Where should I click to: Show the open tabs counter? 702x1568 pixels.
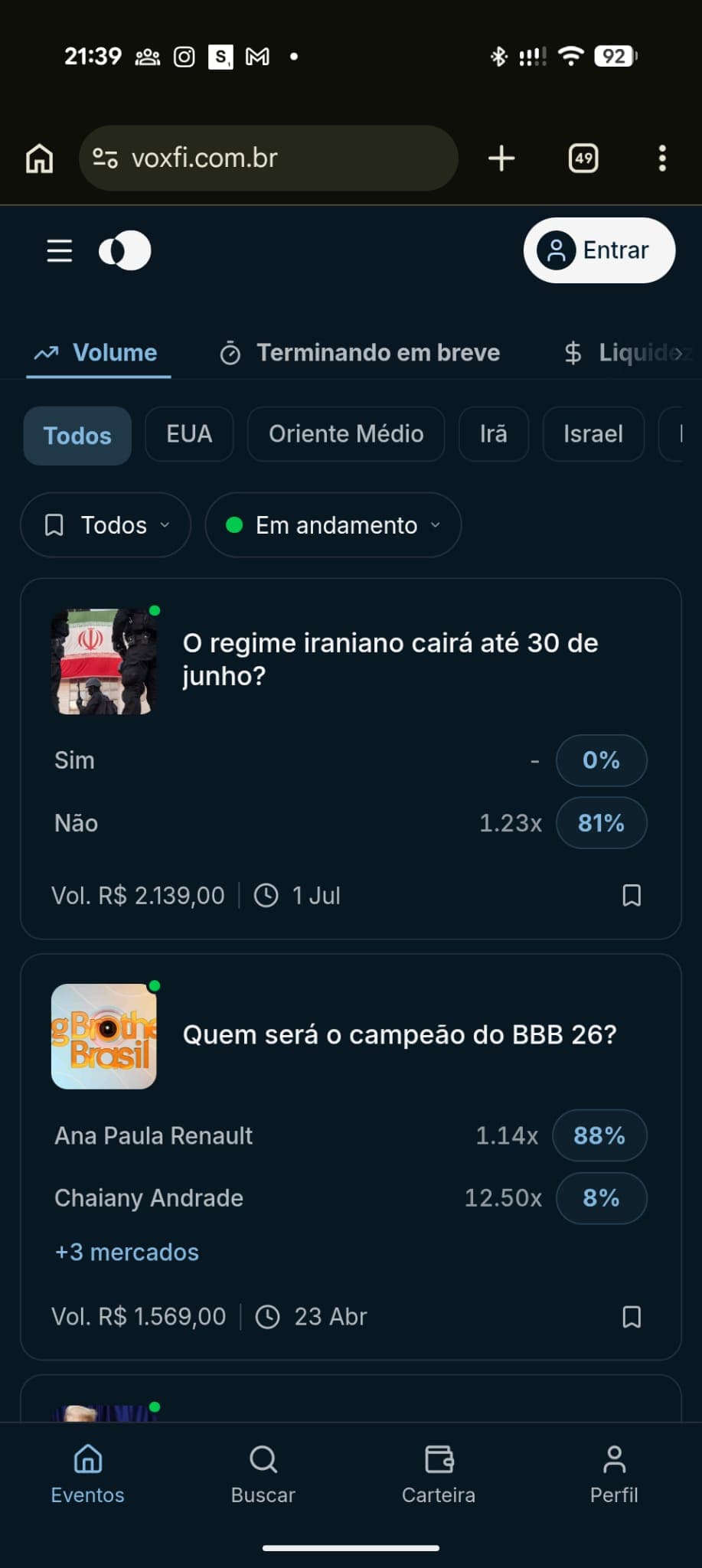pos(583,158)
